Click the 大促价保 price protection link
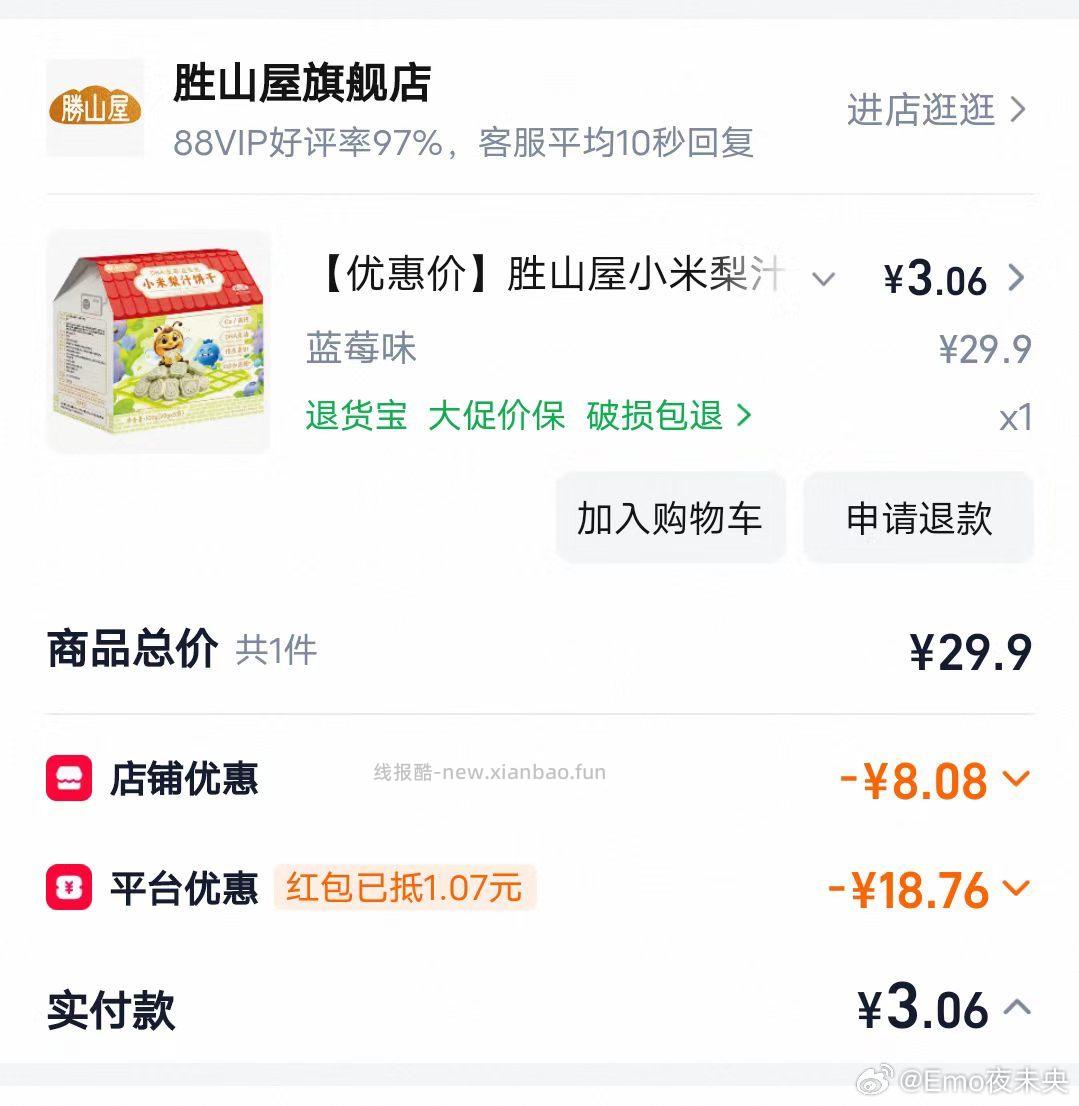 tap(497, 417)
